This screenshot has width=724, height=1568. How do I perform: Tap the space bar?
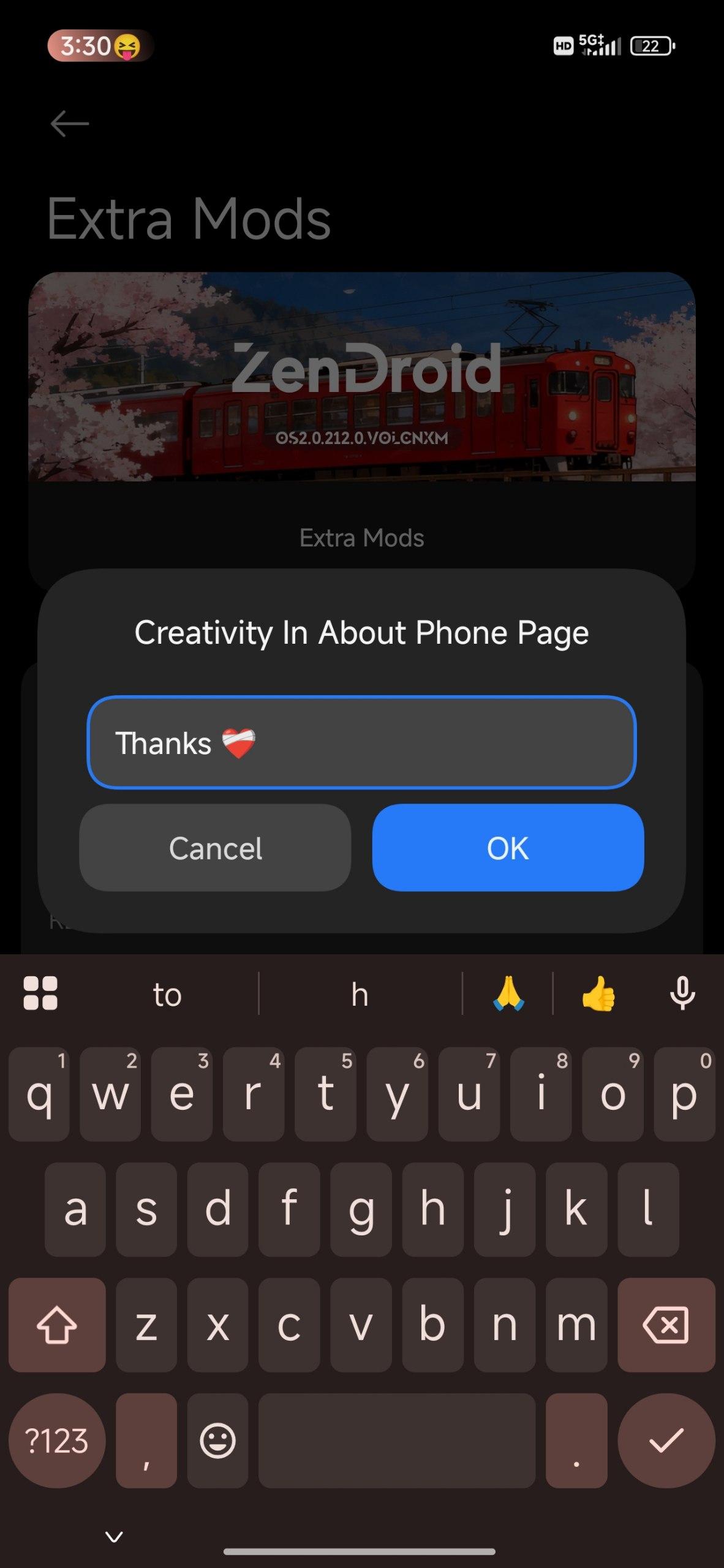(x=397, y=1441)
